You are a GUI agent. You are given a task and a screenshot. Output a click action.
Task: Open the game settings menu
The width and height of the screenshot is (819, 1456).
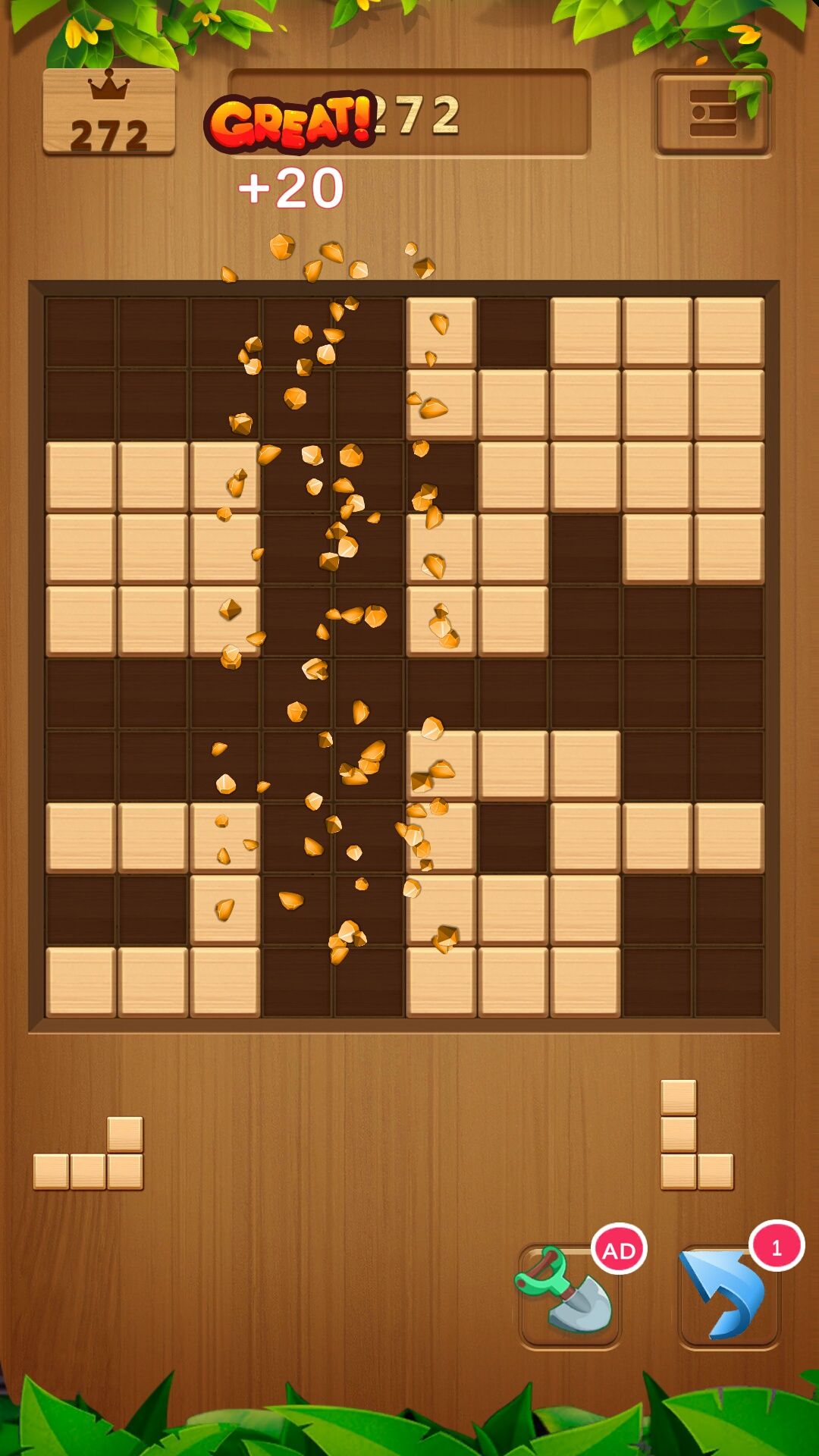pyautogui.click(x=713, y=114)
